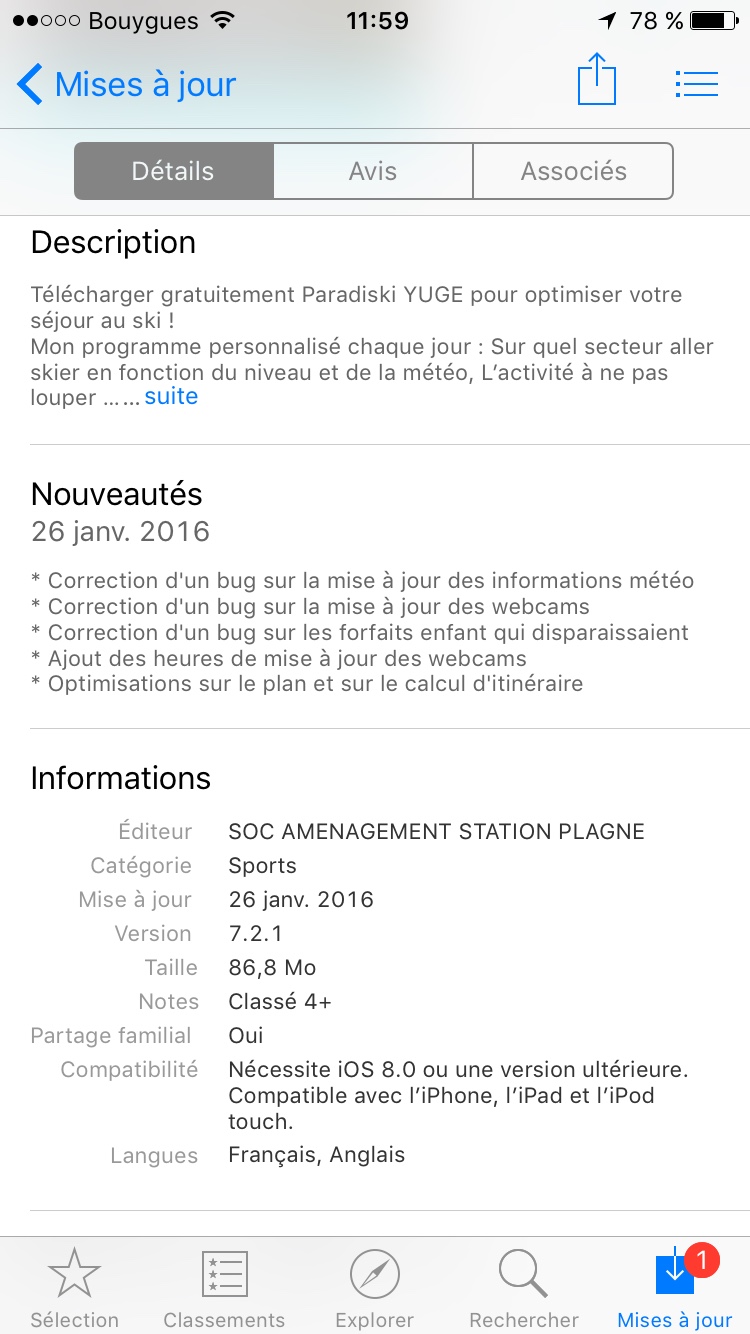This screenshot has width=750, height=1334.
Task: Open the list menu icon
Action: pyautogui.click(x=697, y=84)
